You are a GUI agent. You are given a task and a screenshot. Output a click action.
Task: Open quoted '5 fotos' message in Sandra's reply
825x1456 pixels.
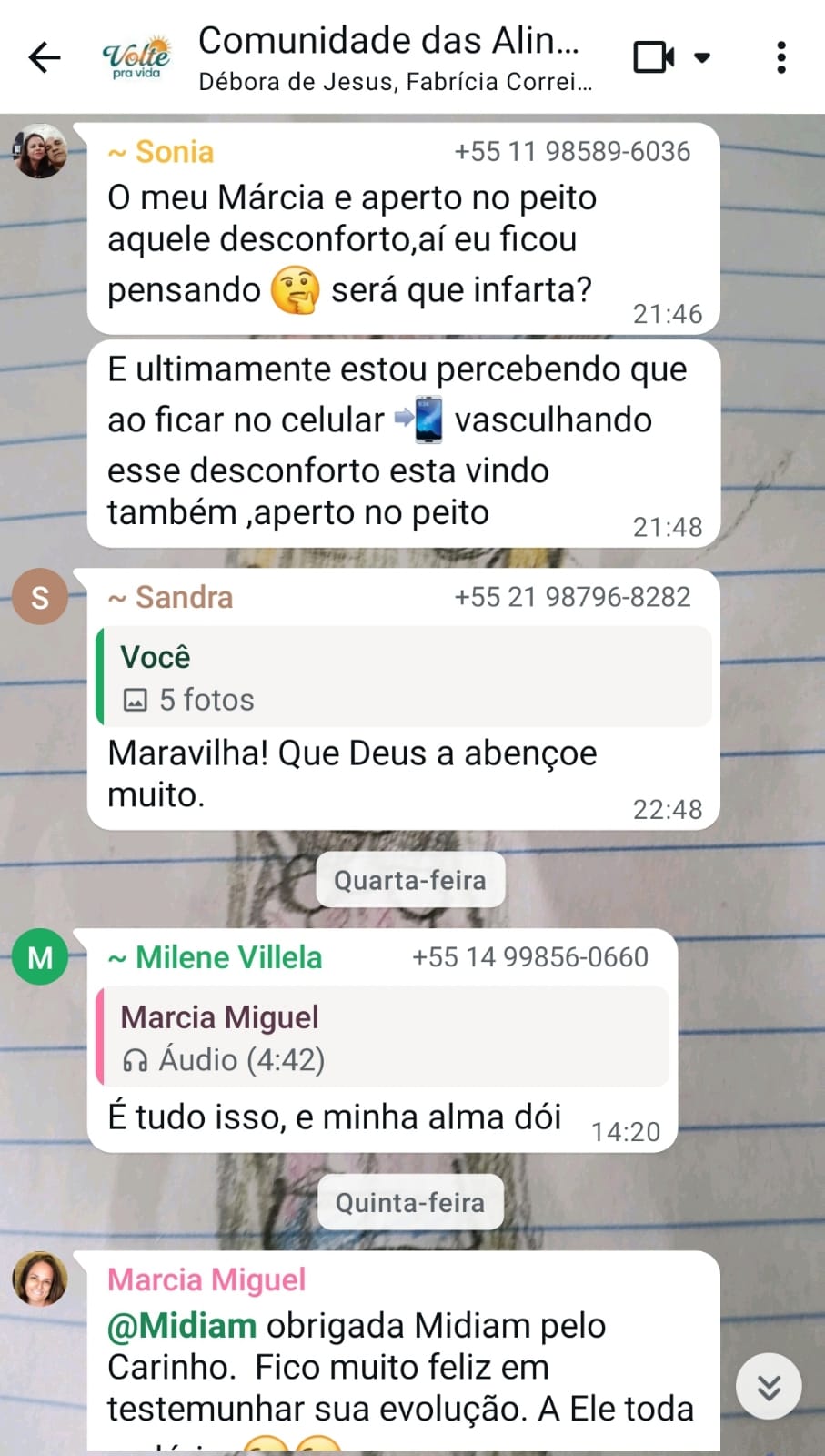[x=404, y=677]
